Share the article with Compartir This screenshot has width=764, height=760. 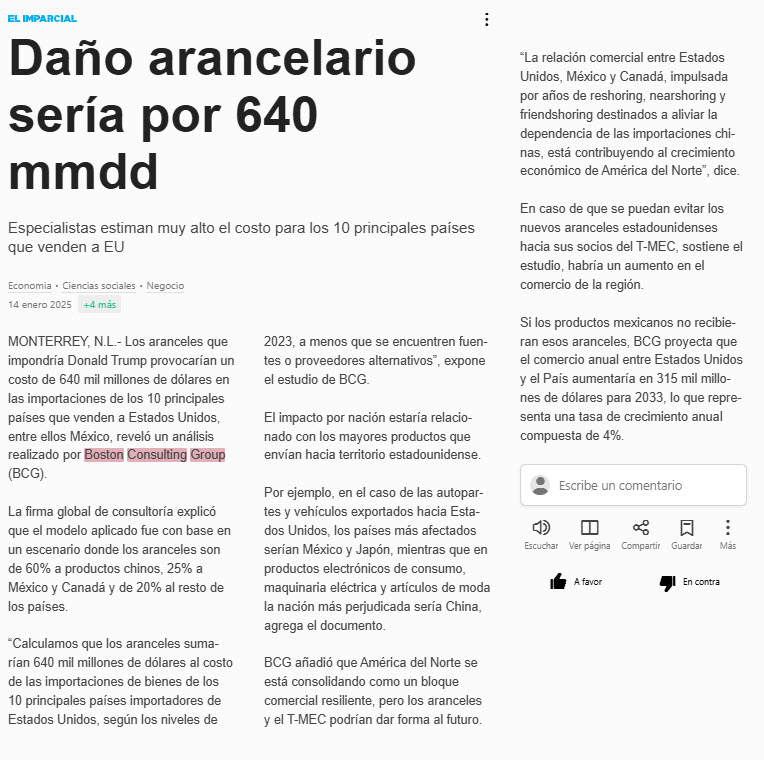[640, 534]
